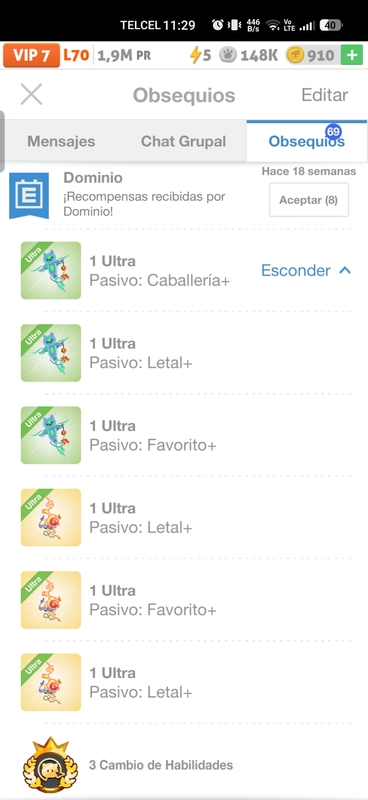Close the Obsequios screen

[31, 95]
